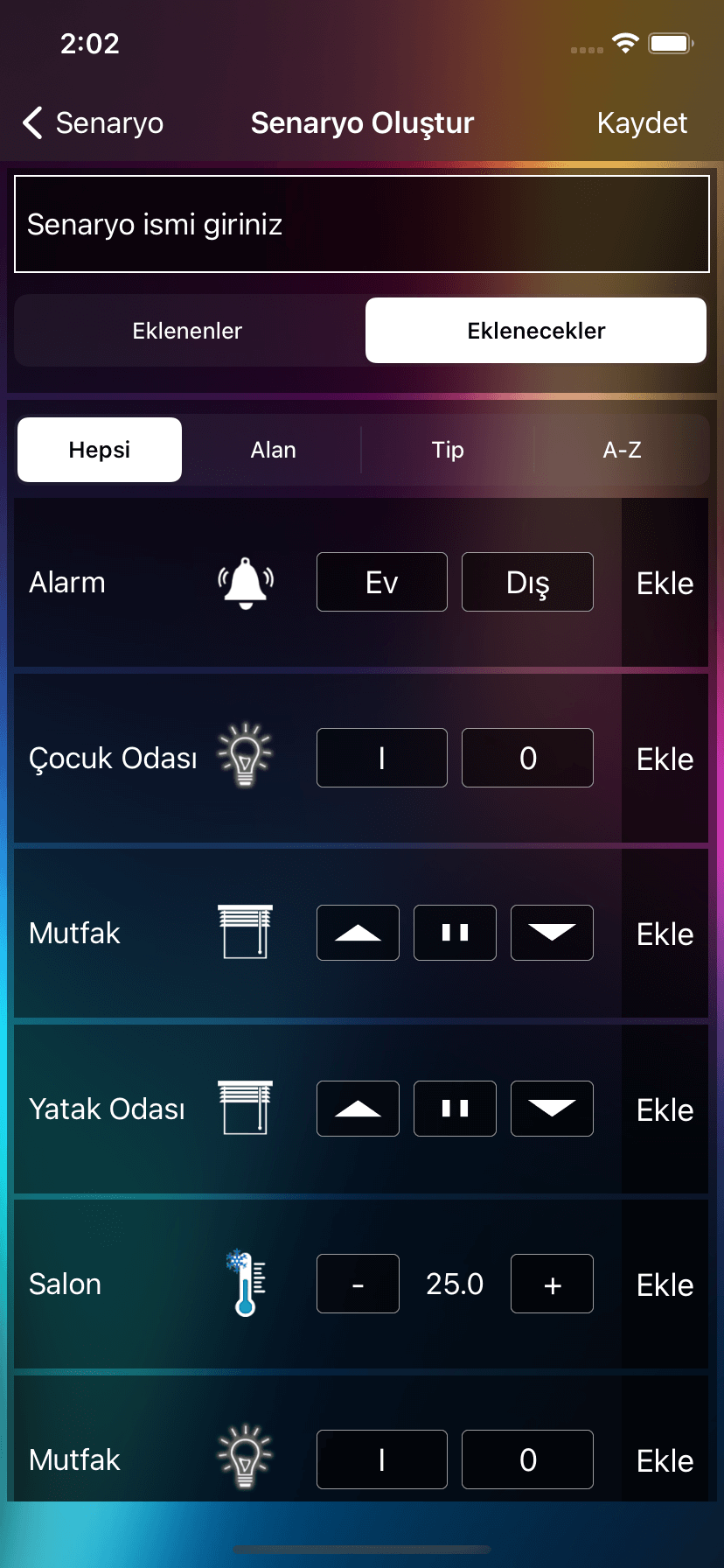Lower the Yatak Odası blind

click(x=552, y=1109)
